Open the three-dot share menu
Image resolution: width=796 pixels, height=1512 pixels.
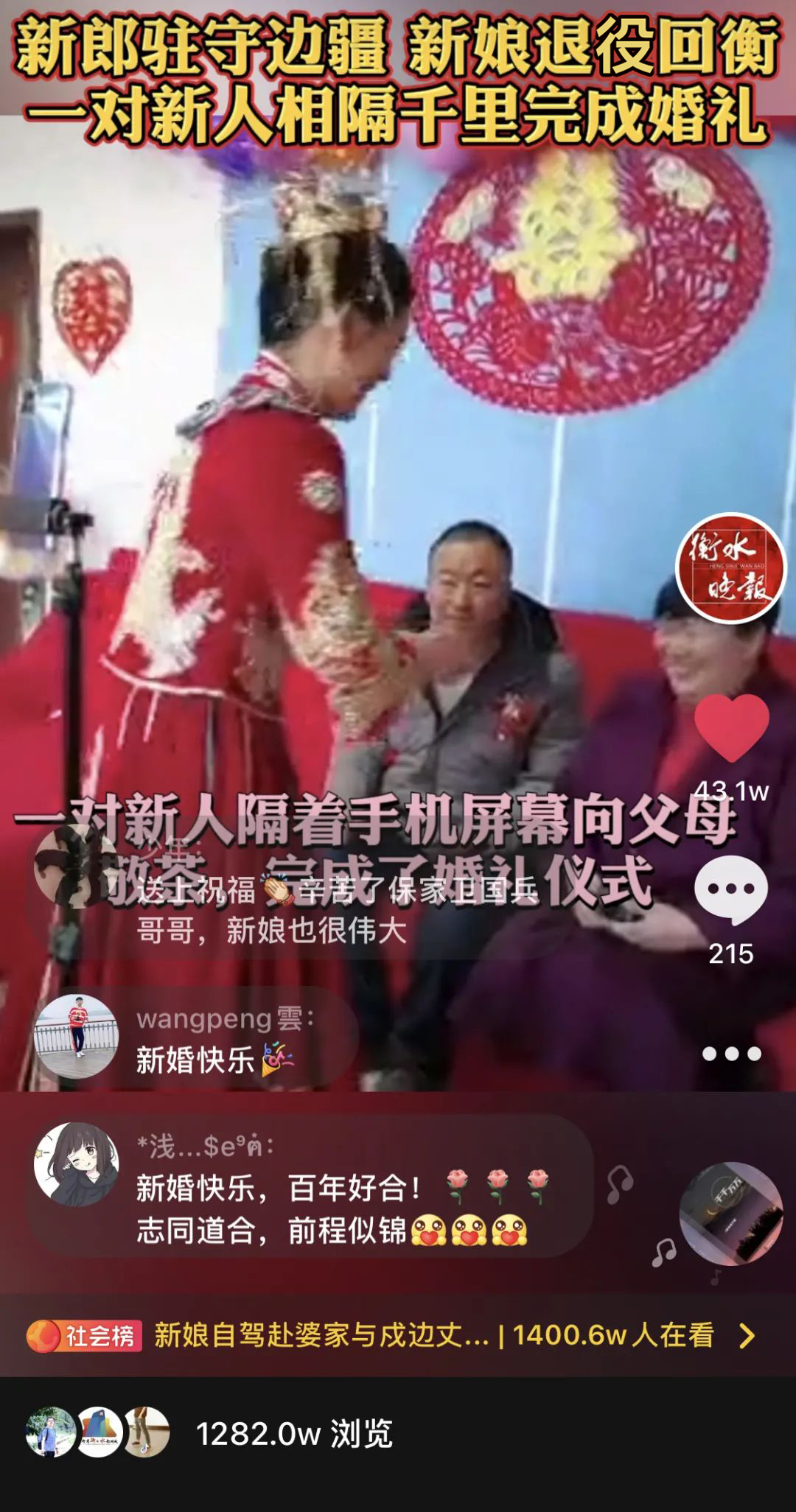coord(731,1054)
